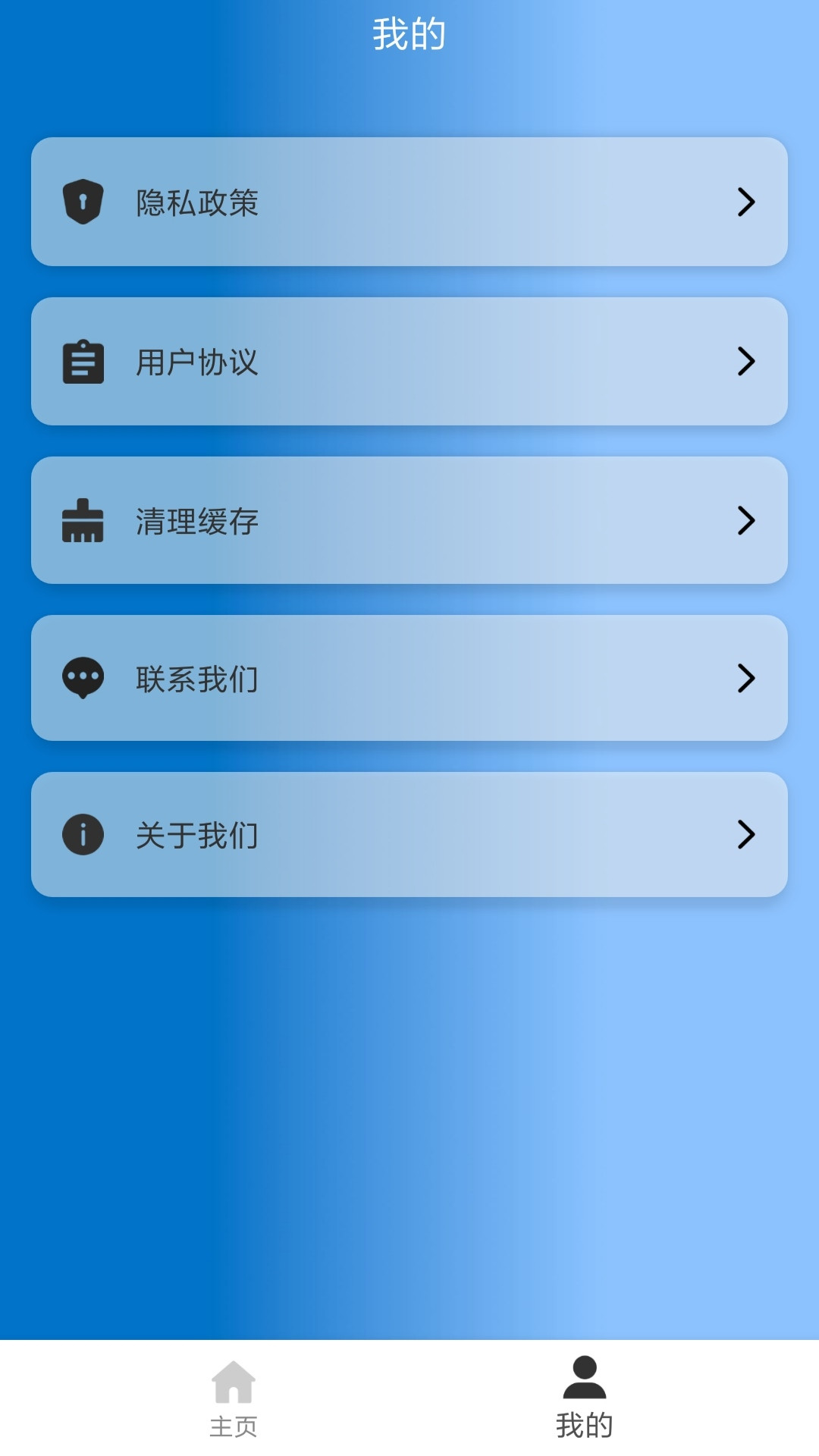The image size is (819, 1456).
Task: Expand the 用户协议 row chevron
Action: (x=747, y=362)
